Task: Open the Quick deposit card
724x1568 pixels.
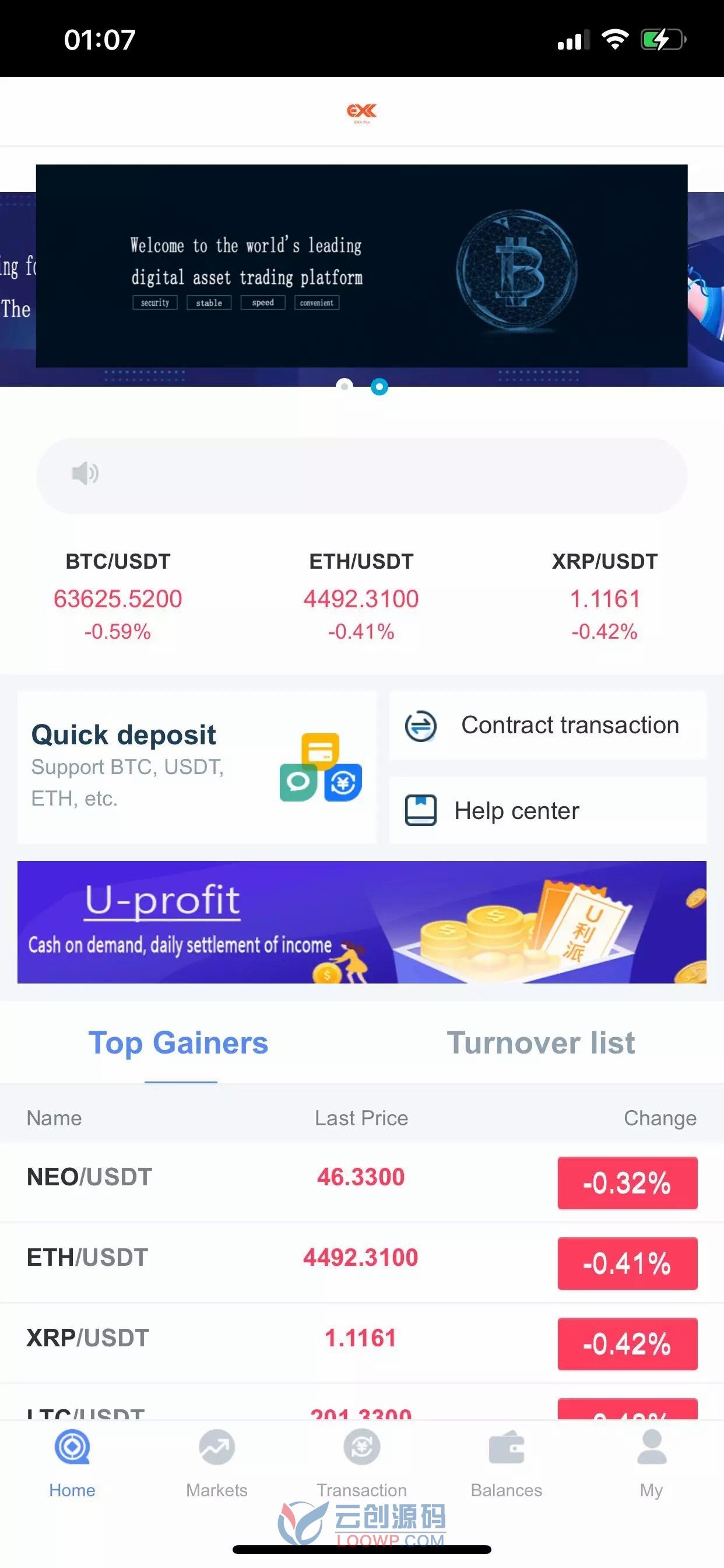Action: tap(196, 767)
